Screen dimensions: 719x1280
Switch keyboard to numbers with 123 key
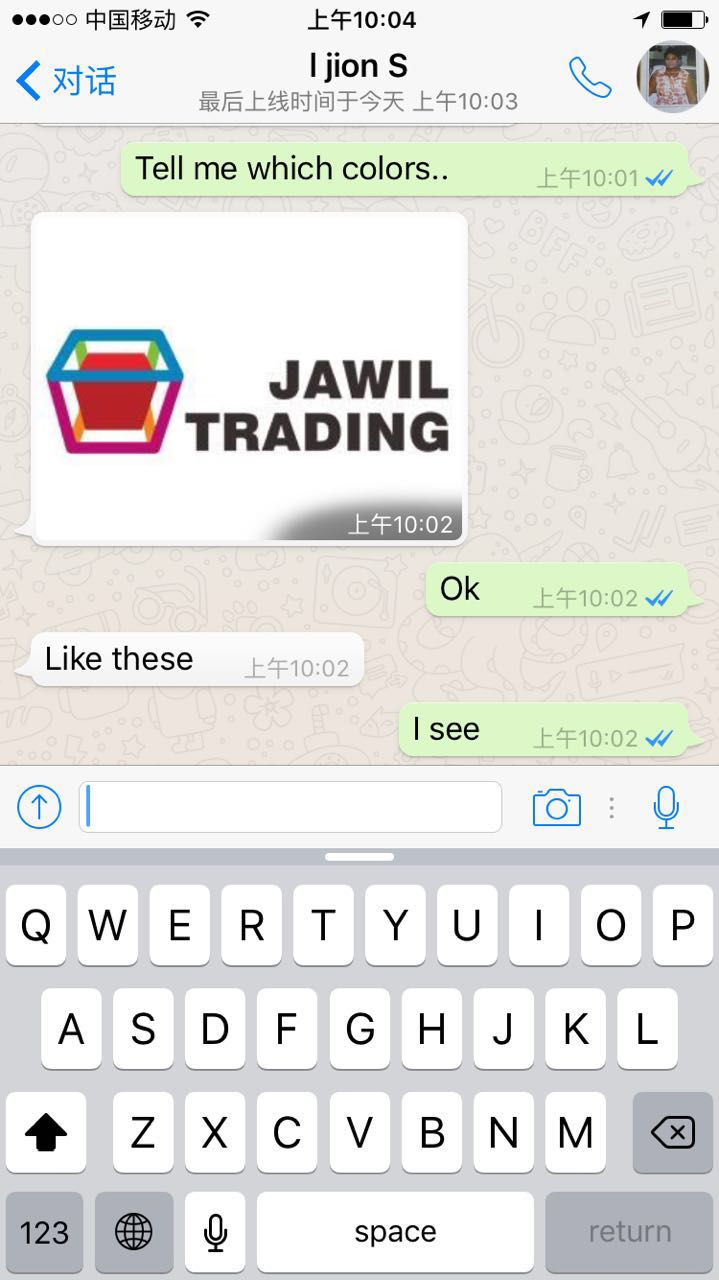point(44,1232)
